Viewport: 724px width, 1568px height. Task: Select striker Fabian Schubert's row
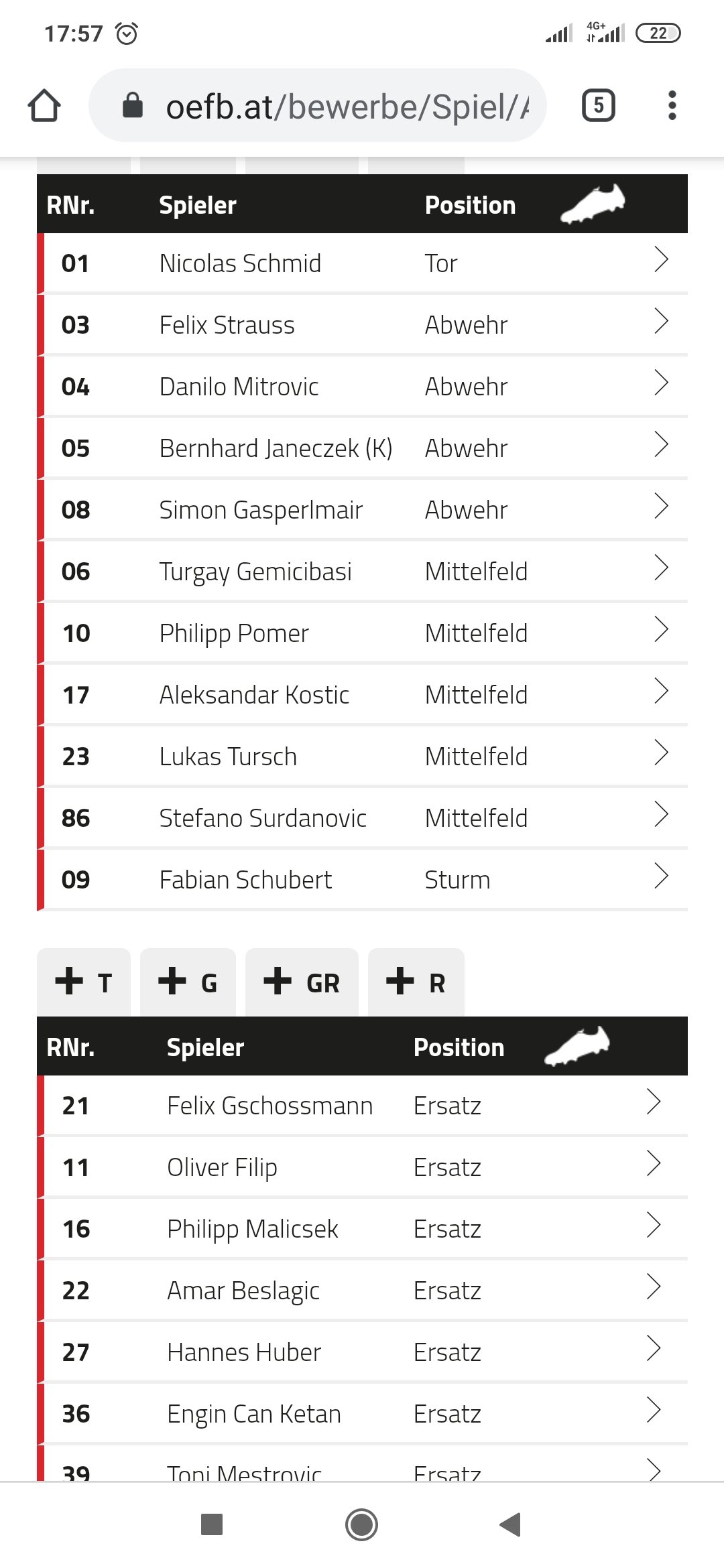pyautogui.click(x=362, y=880)
